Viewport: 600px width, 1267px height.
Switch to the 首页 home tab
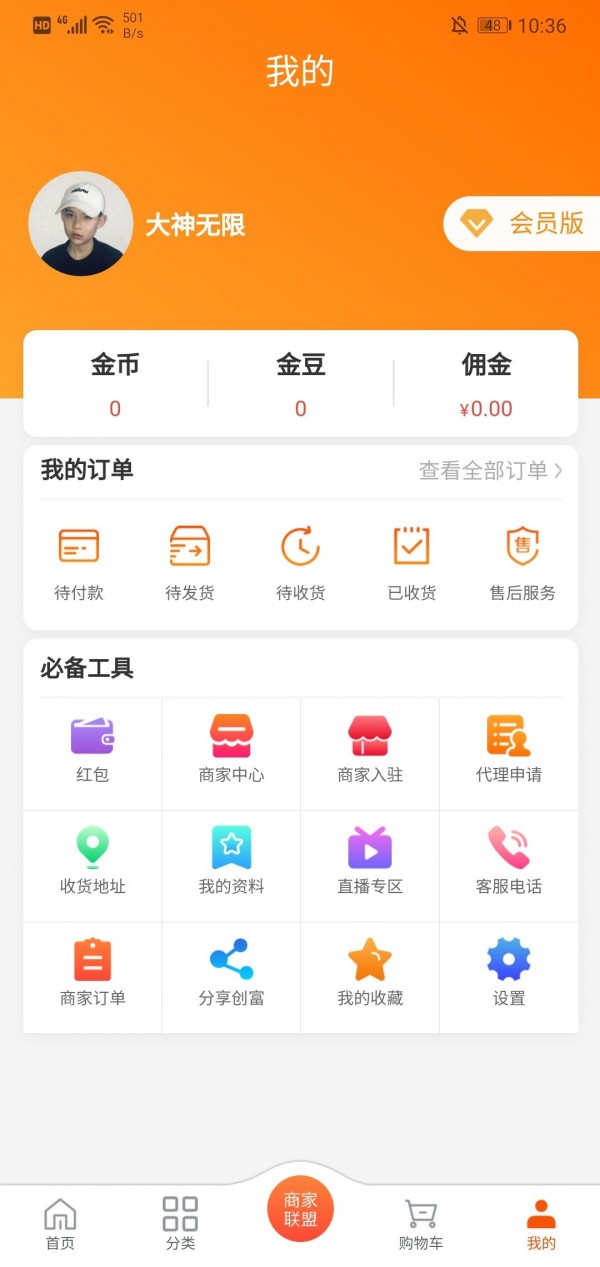coord(60,1224)
